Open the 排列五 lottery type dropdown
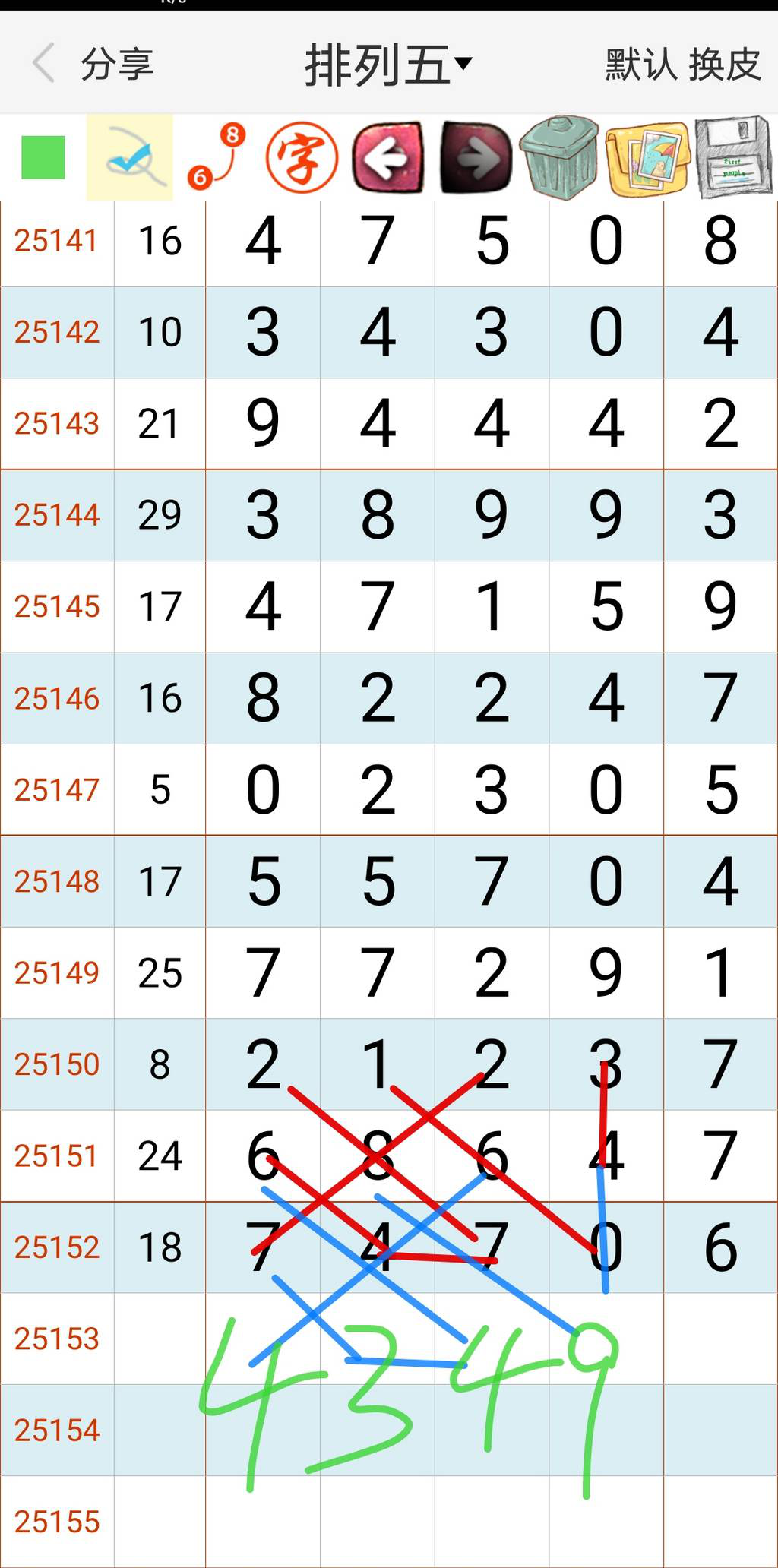778x1568 pixels. 388,65
